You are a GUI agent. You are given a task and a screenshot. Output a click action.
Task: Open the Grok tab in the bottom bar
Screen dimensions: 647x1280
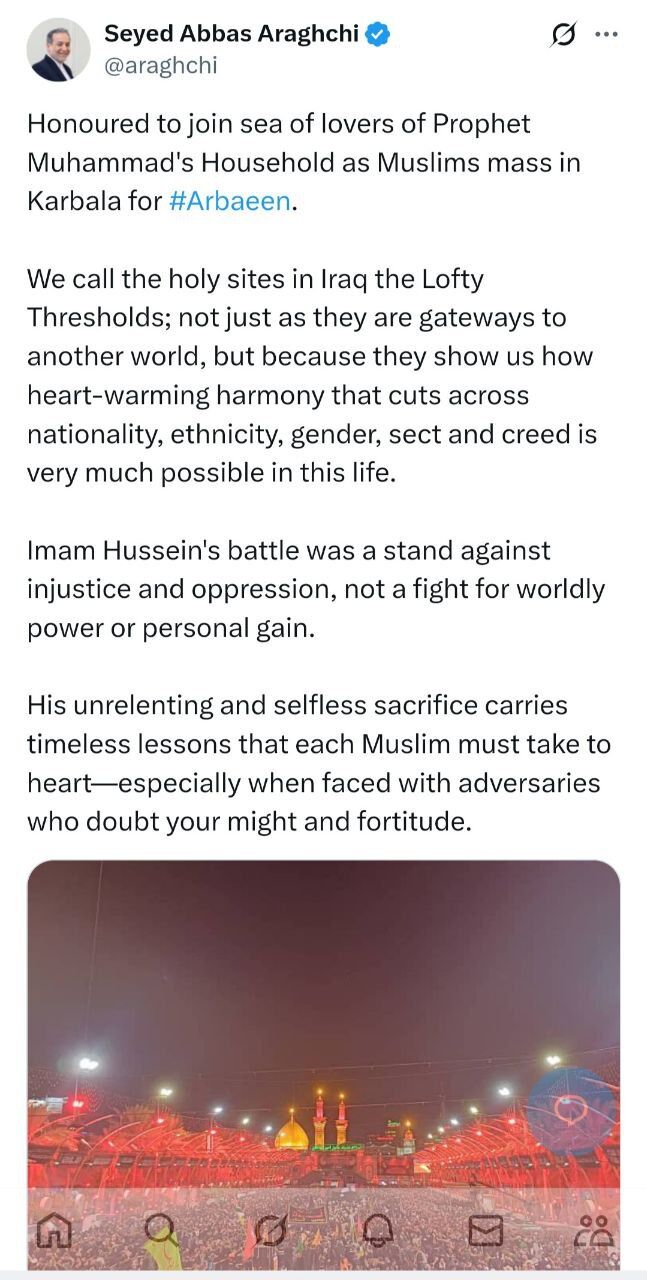(270, 1231)
